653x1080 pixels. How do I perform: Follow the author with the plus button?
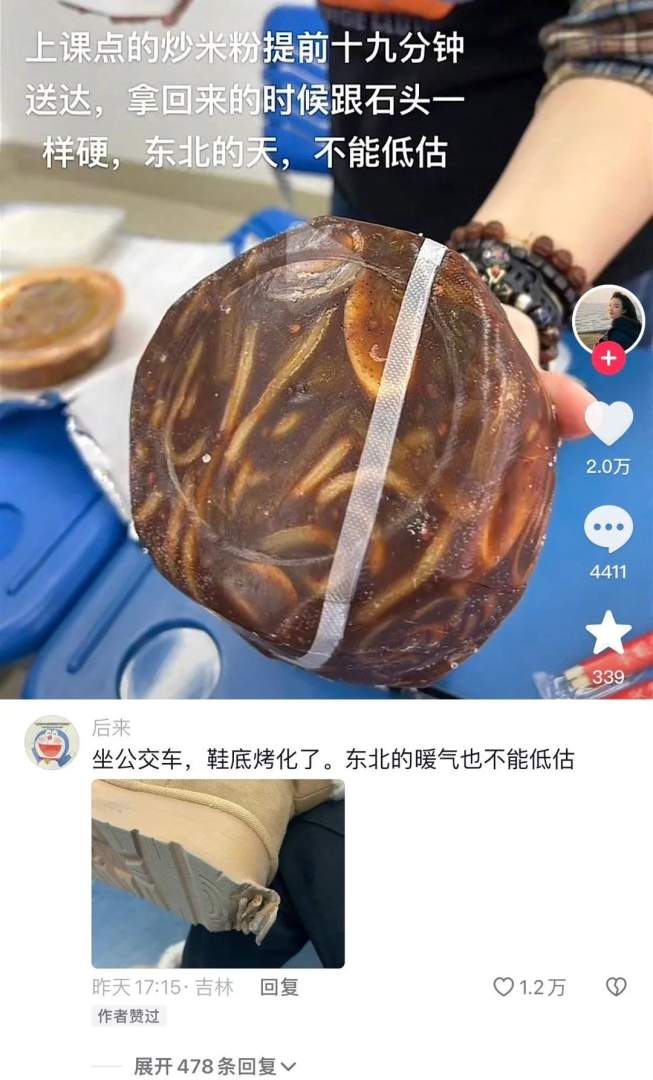608,357
